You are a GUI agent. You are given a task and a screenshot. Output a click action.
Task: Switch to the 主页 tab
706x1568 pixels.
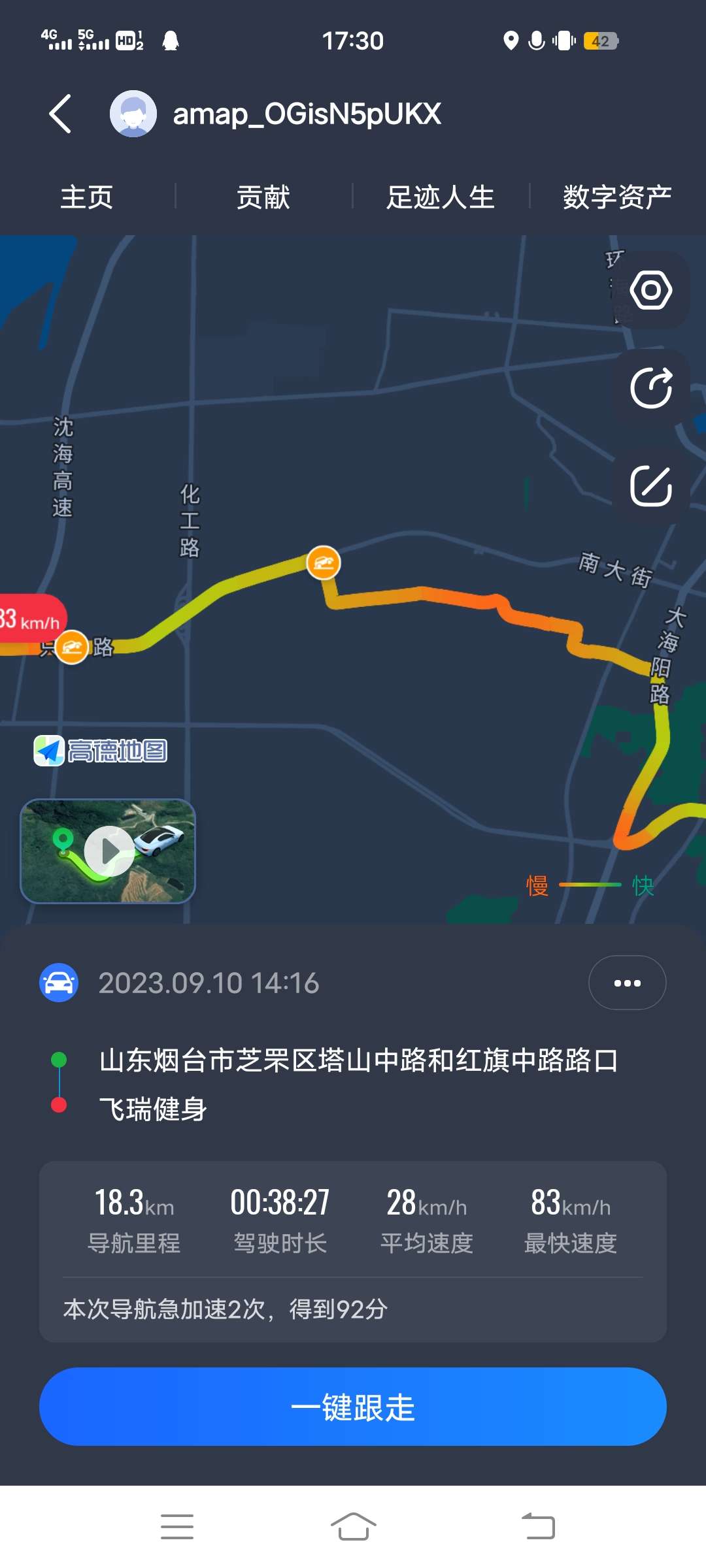(87, 197)
